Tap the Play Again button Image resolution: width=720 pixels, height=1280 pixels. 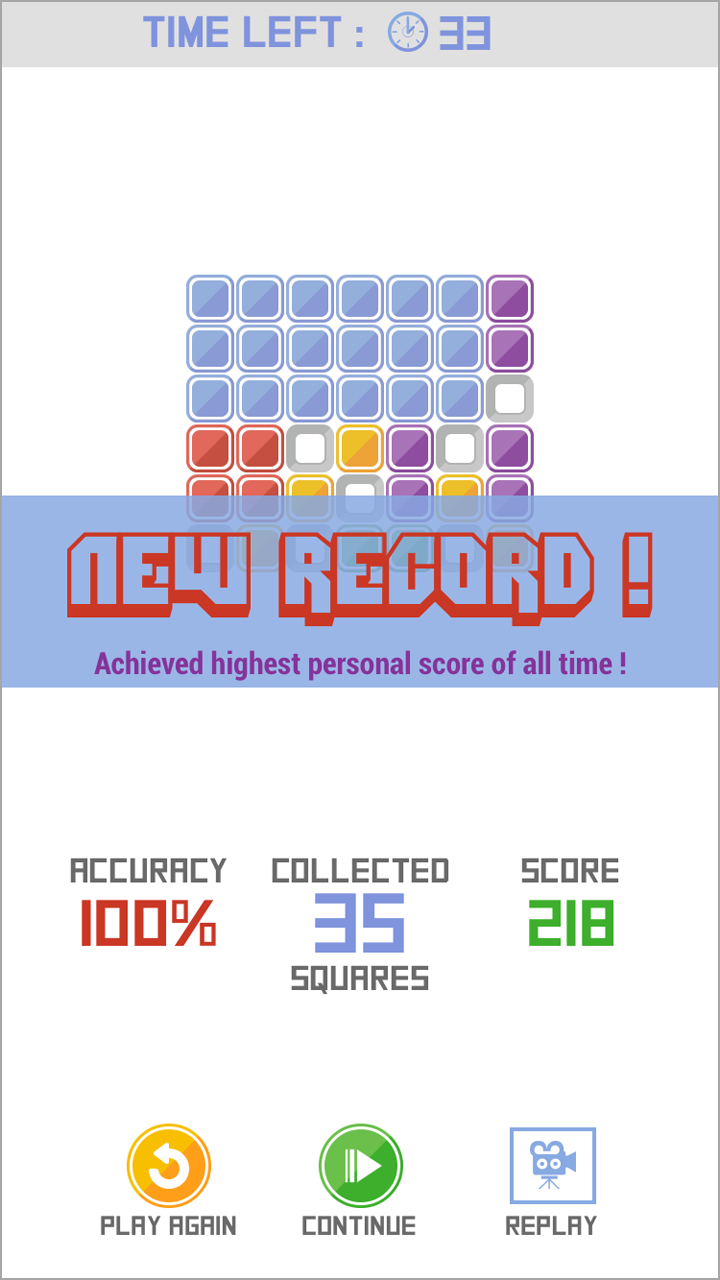168,1166
